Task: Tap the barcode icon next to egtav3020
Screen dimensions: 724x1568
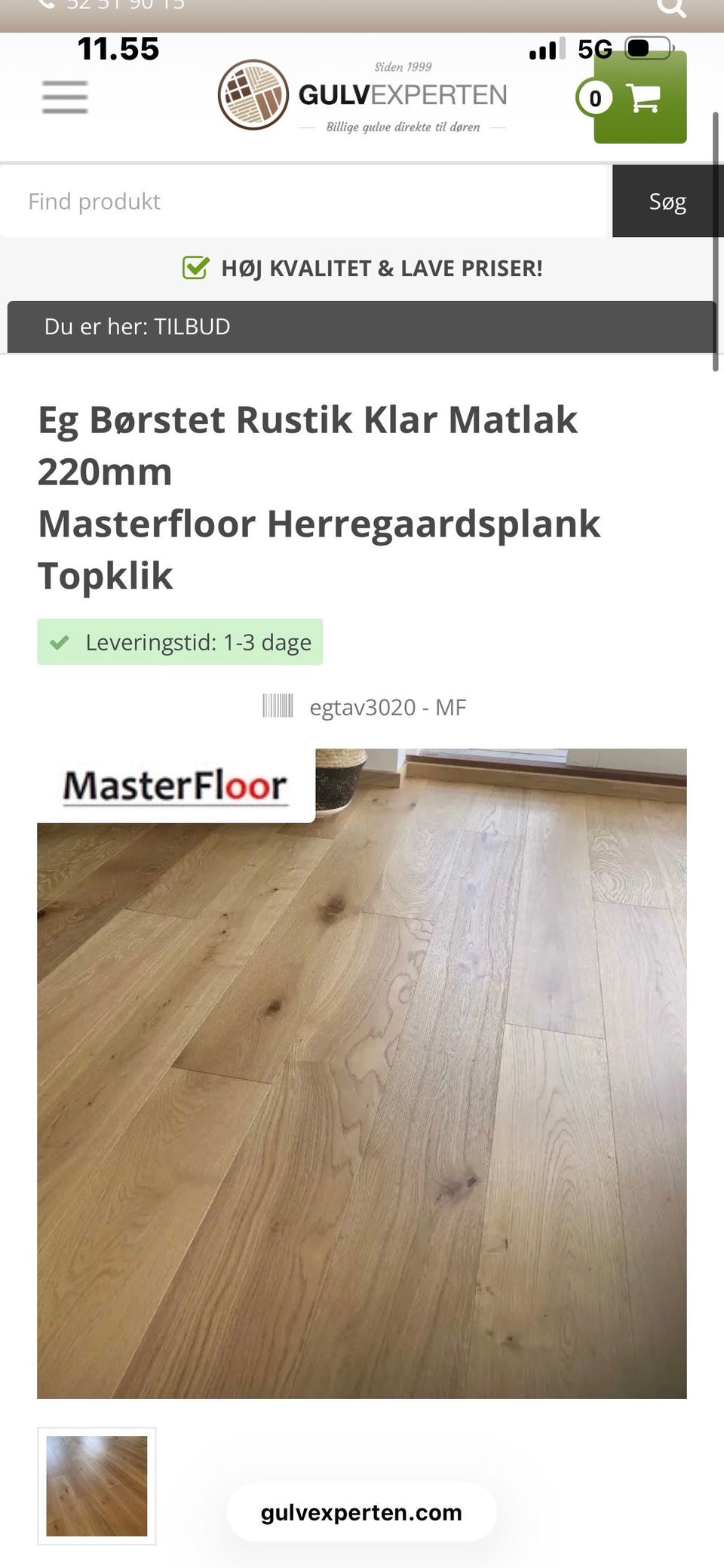Action: tap(279, 707)
